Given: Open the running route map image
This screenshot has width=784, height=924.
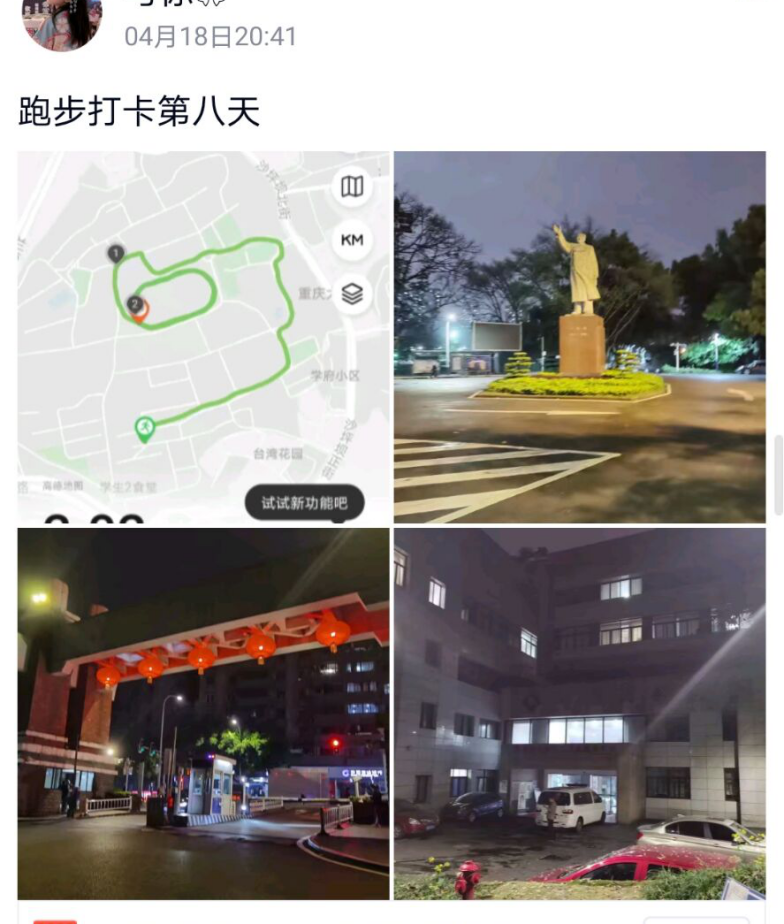Looking at the screenshot, I should pyautogui.click(x=203, y=337).
